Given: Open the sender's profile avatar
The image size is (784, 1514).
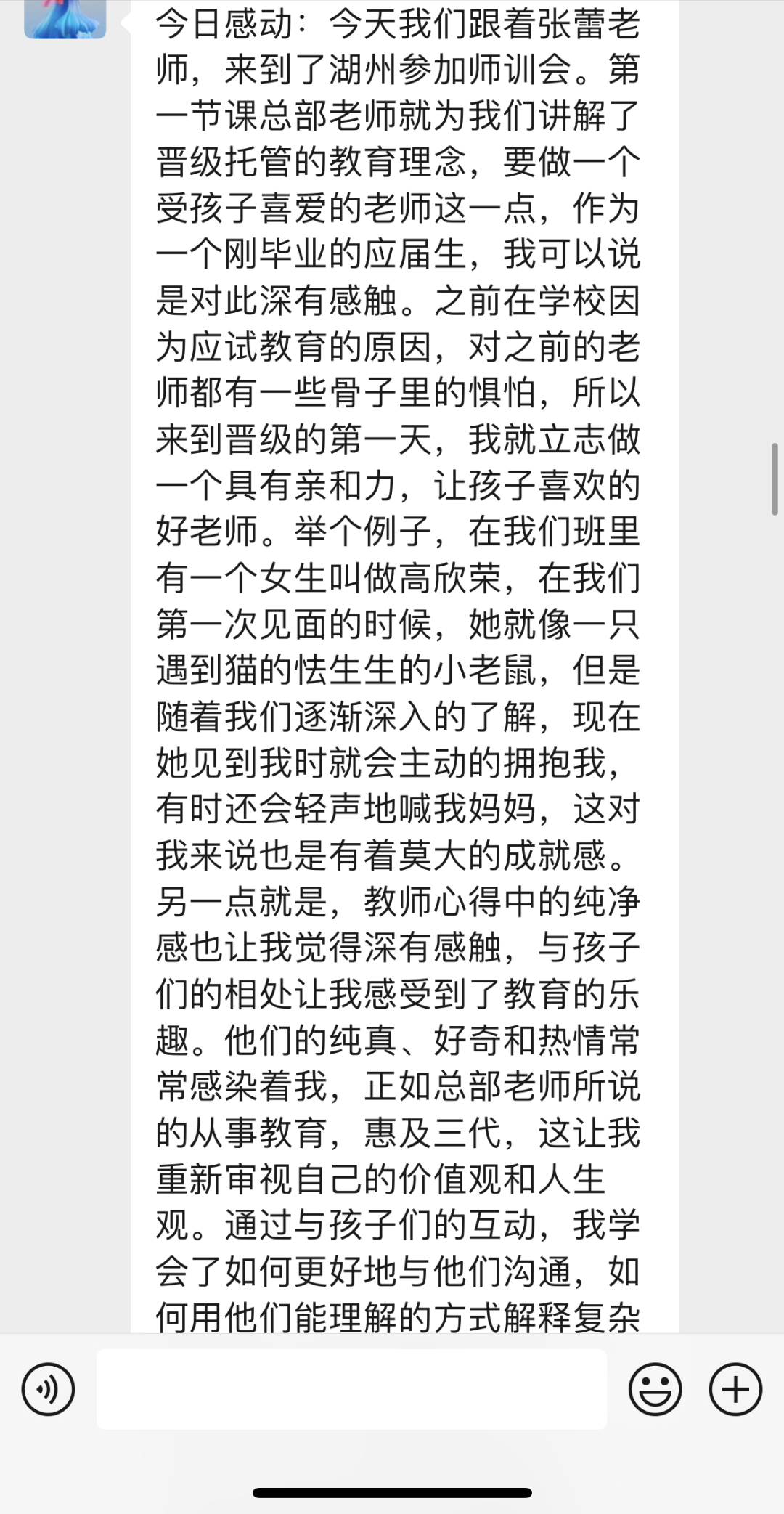Looking at the screenshot, I should coord(65,19).
